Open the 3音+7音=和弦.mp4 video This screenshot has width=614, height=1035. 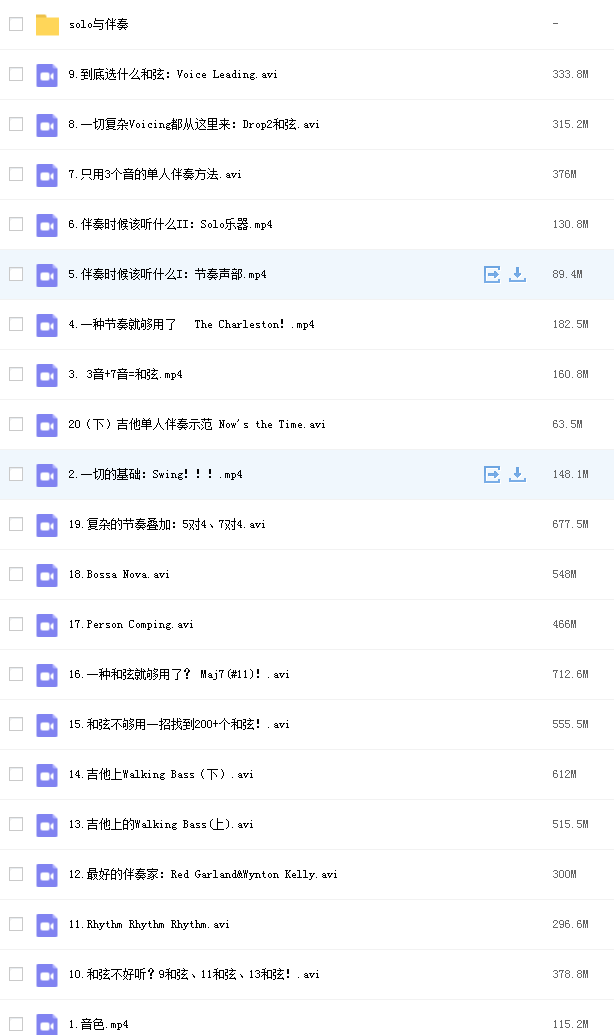[x=125, y=374]
